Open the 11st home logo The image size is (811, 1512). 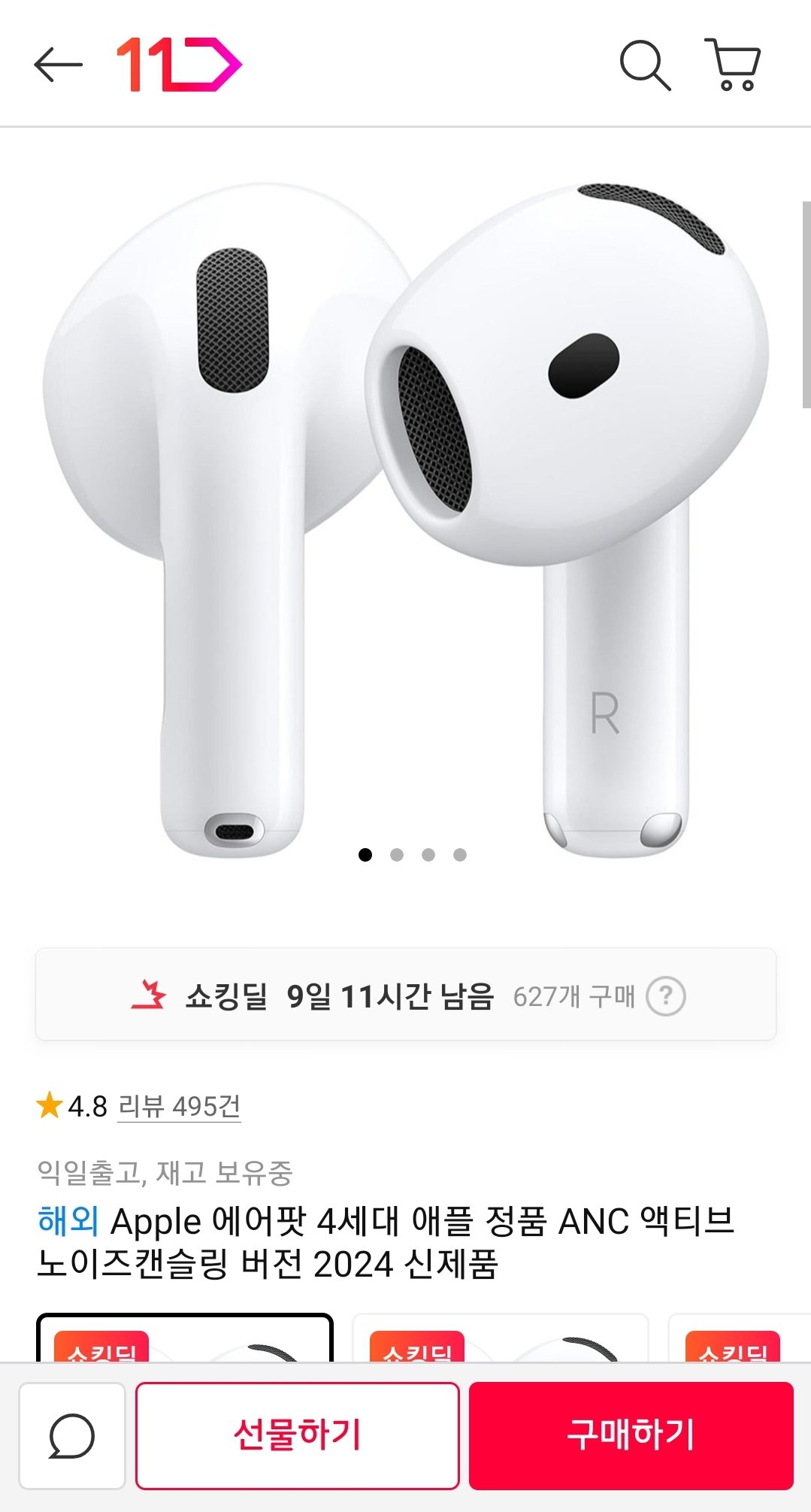pyautogui.click(x=179, y=65)
